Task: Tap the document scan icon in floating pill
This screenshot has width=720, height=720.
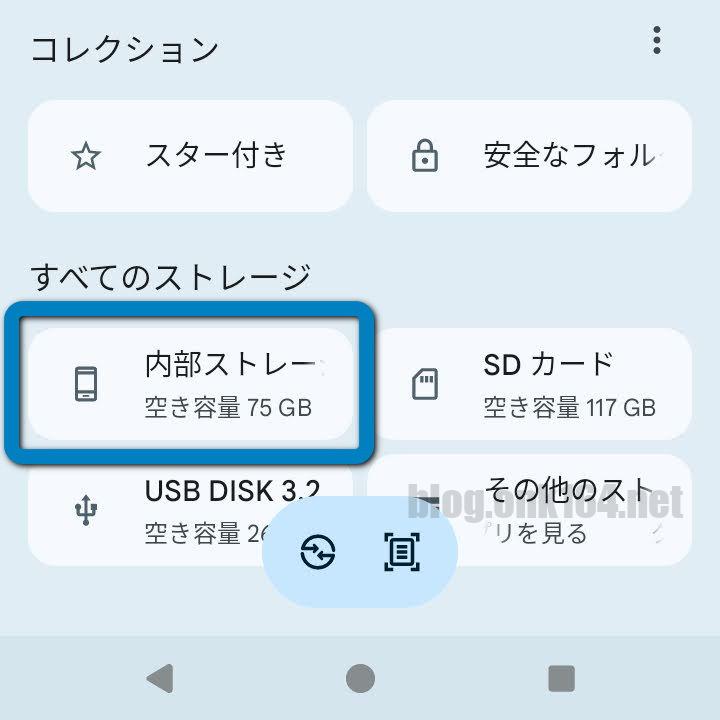Action: point(402,551)
